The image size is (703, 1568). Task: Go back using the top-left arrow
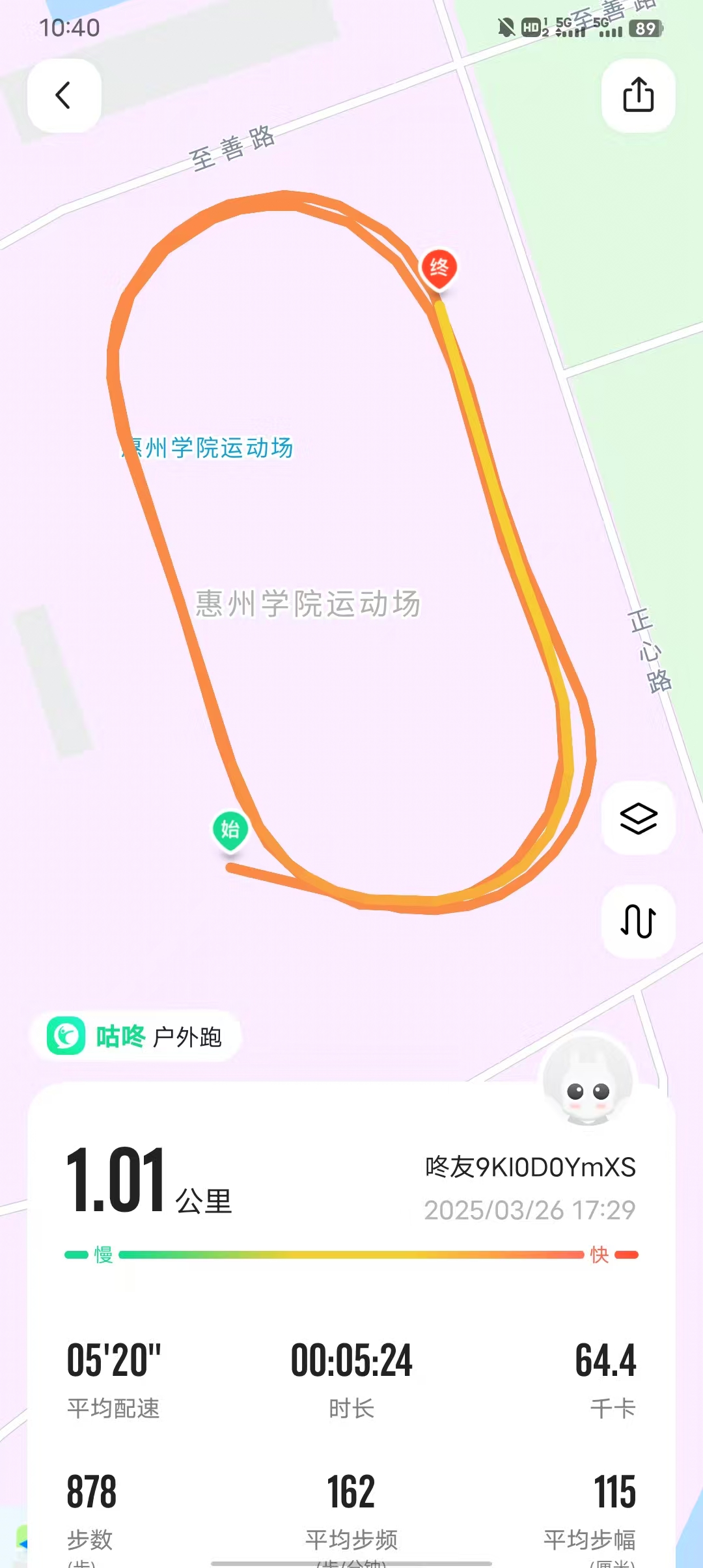point(64,96)
